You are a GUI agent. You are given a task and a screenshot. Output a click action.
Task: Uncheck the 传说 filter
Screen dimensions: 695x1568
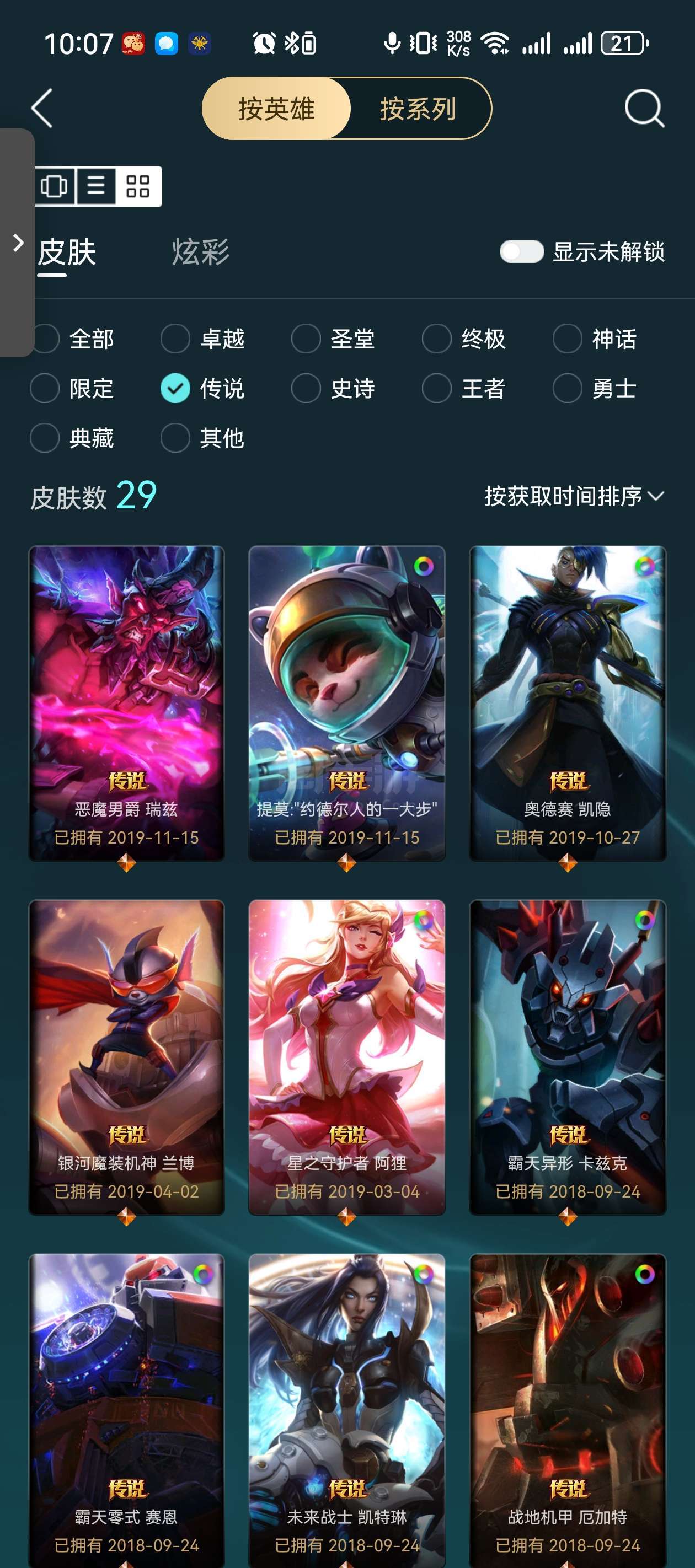click(175, 388)
